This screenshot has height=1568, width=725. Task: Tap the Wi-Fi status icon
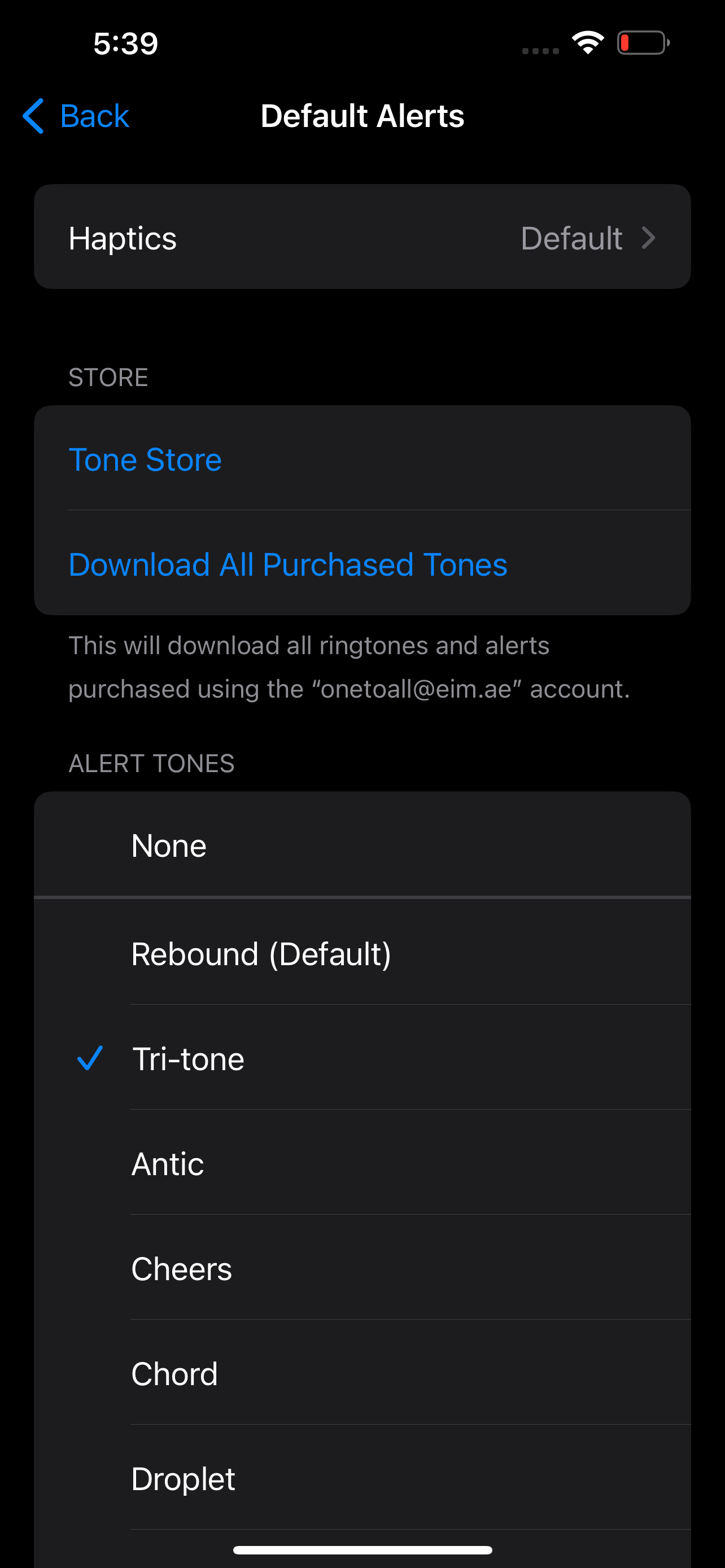[x=587, y=41]
